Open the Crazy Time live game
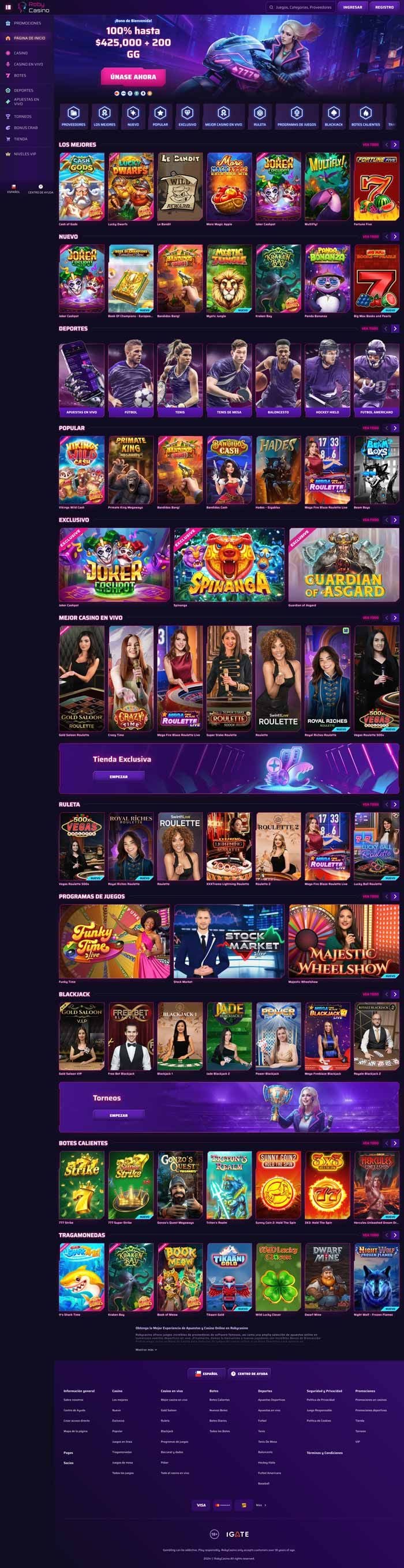This screenshot has width=404, height=1568. tap(131, 679)
